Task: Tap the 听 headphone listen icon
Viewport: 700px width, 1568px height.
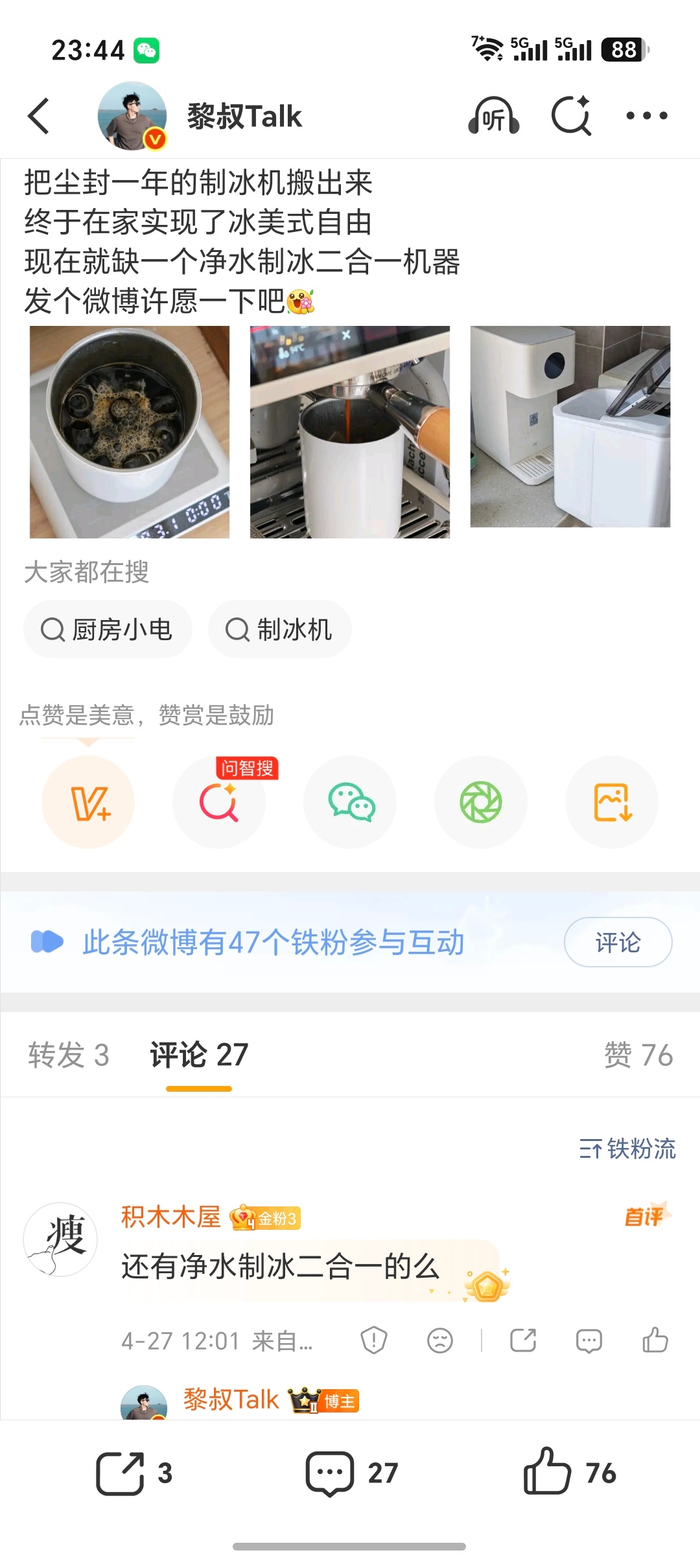Action: coord(494,116)
